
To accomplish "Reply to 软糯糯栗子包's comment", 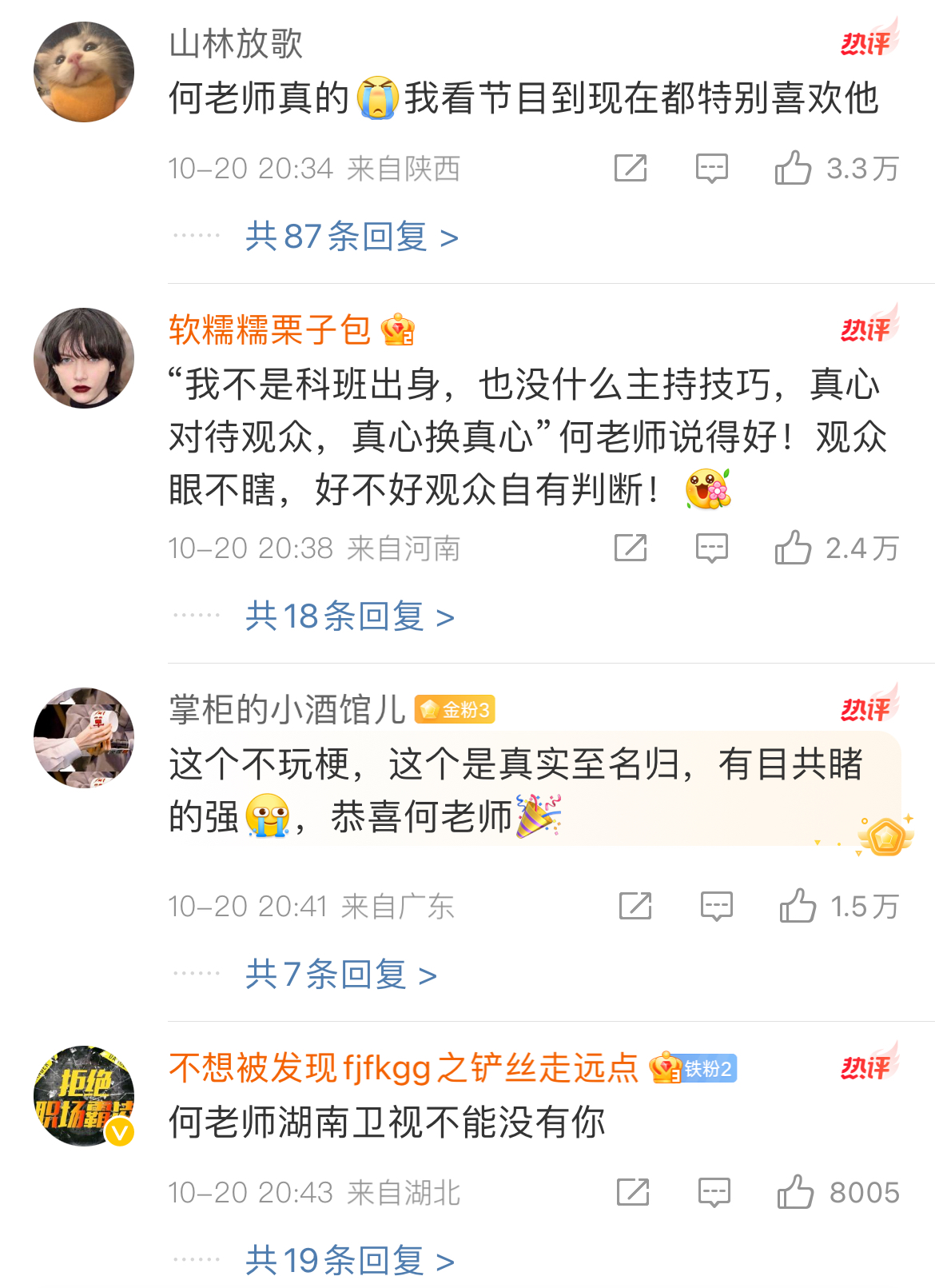I will point(711,548).
